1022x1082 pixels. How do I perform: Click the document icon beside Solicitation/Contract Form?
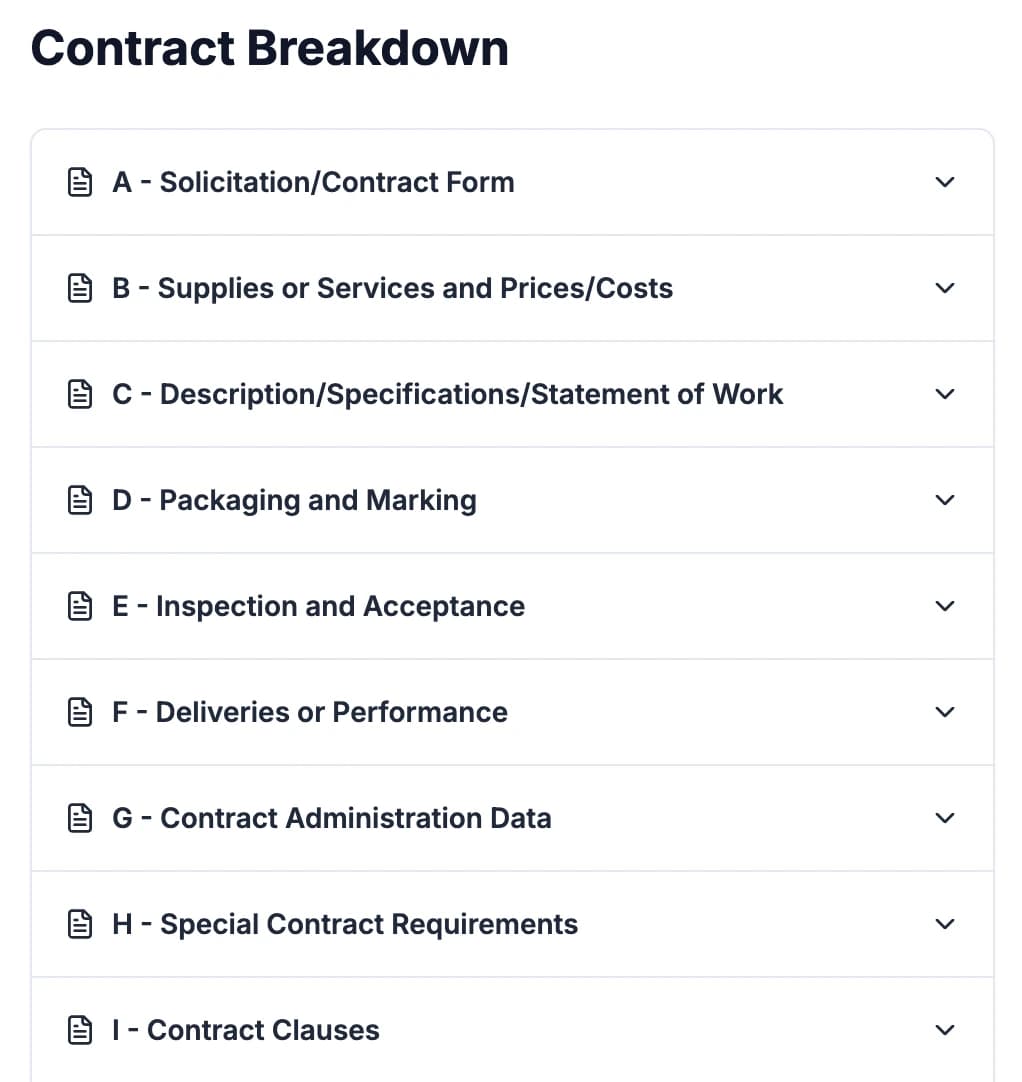pyautogui.click(x=80, y=182)
